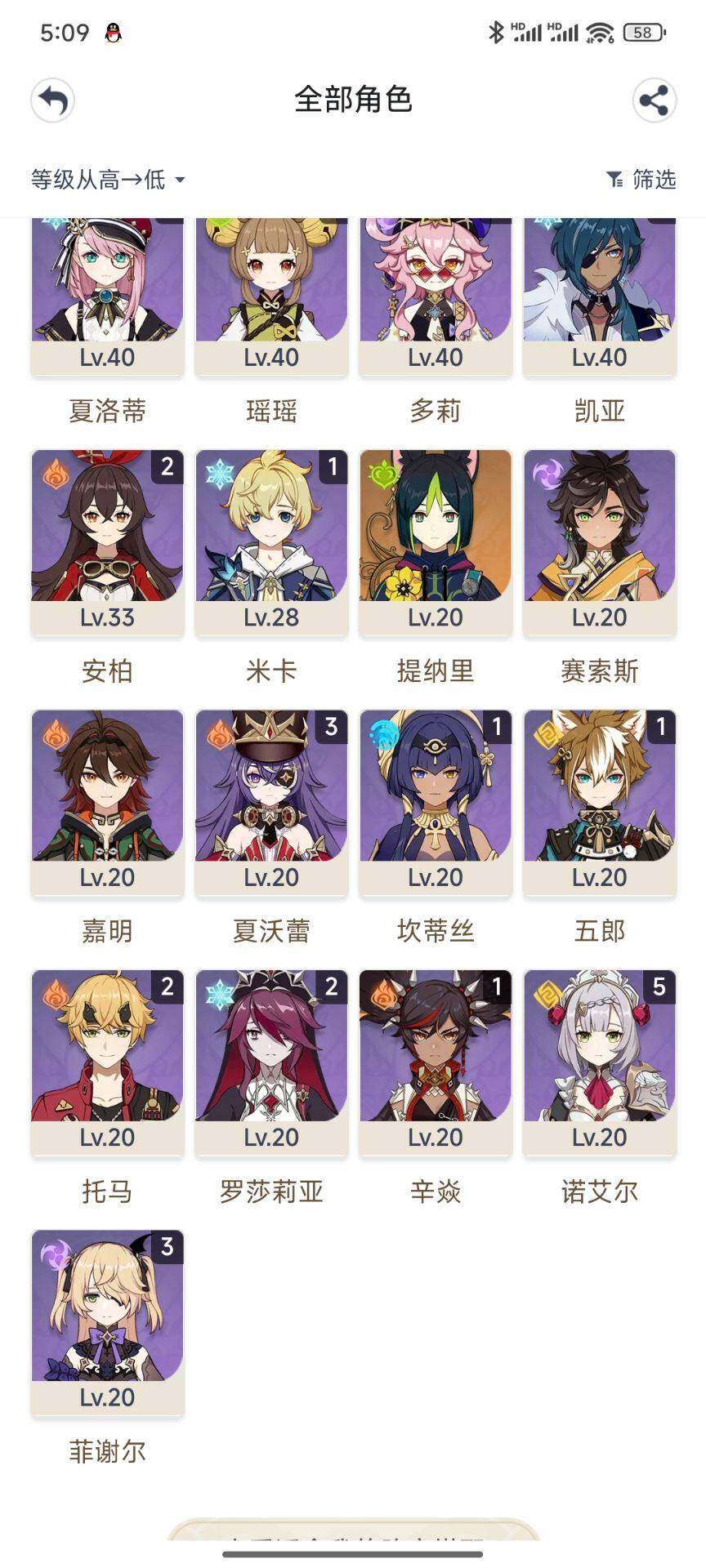View 凯亚 character details

tap(600, 294)
